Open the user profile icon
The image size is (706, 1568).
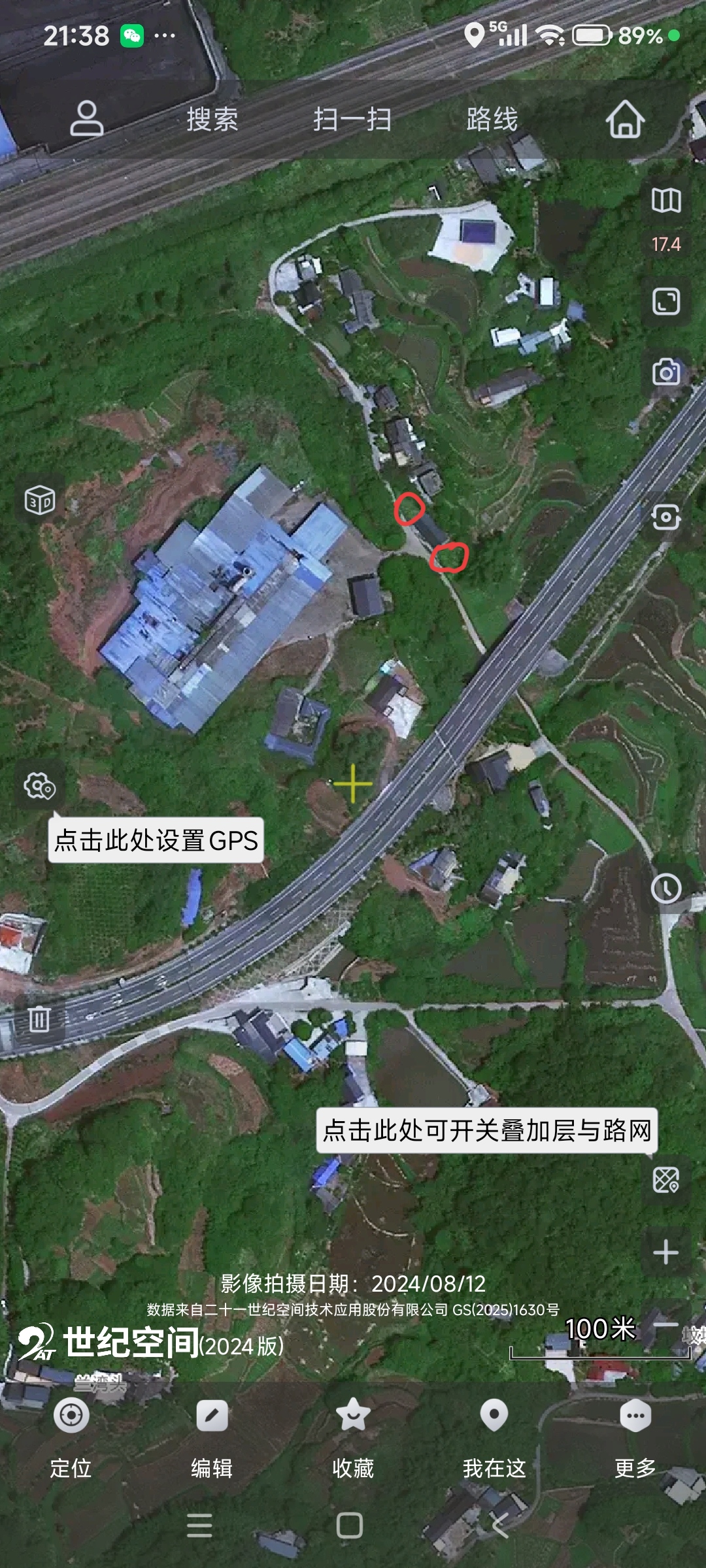click(86, 119)
